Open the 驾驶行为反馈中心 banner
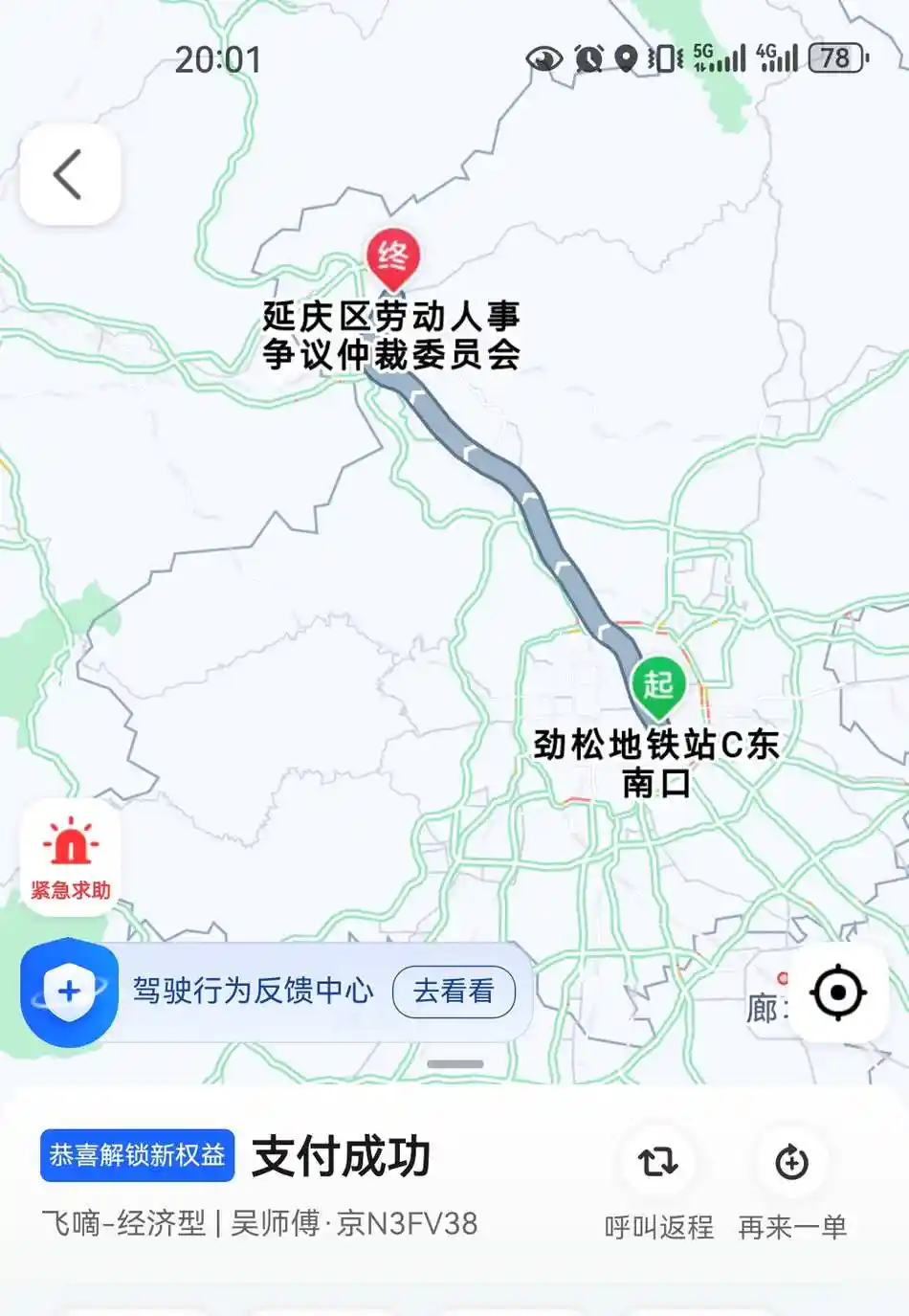 point(253,992)
